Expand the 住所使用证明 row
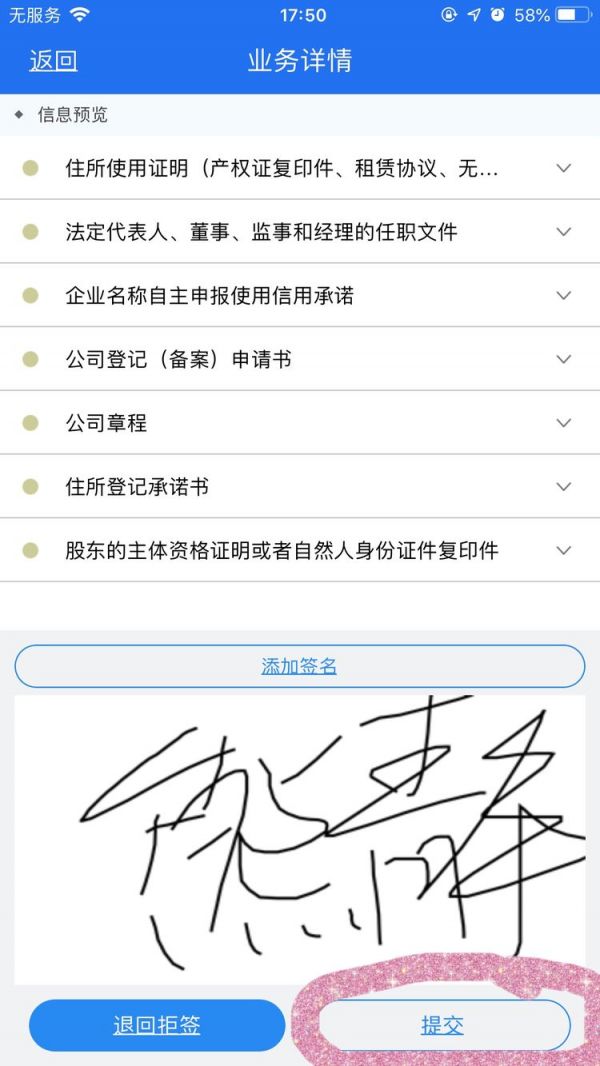Image resolution: width=600 pixels, height=1066 pixels. 300,168
